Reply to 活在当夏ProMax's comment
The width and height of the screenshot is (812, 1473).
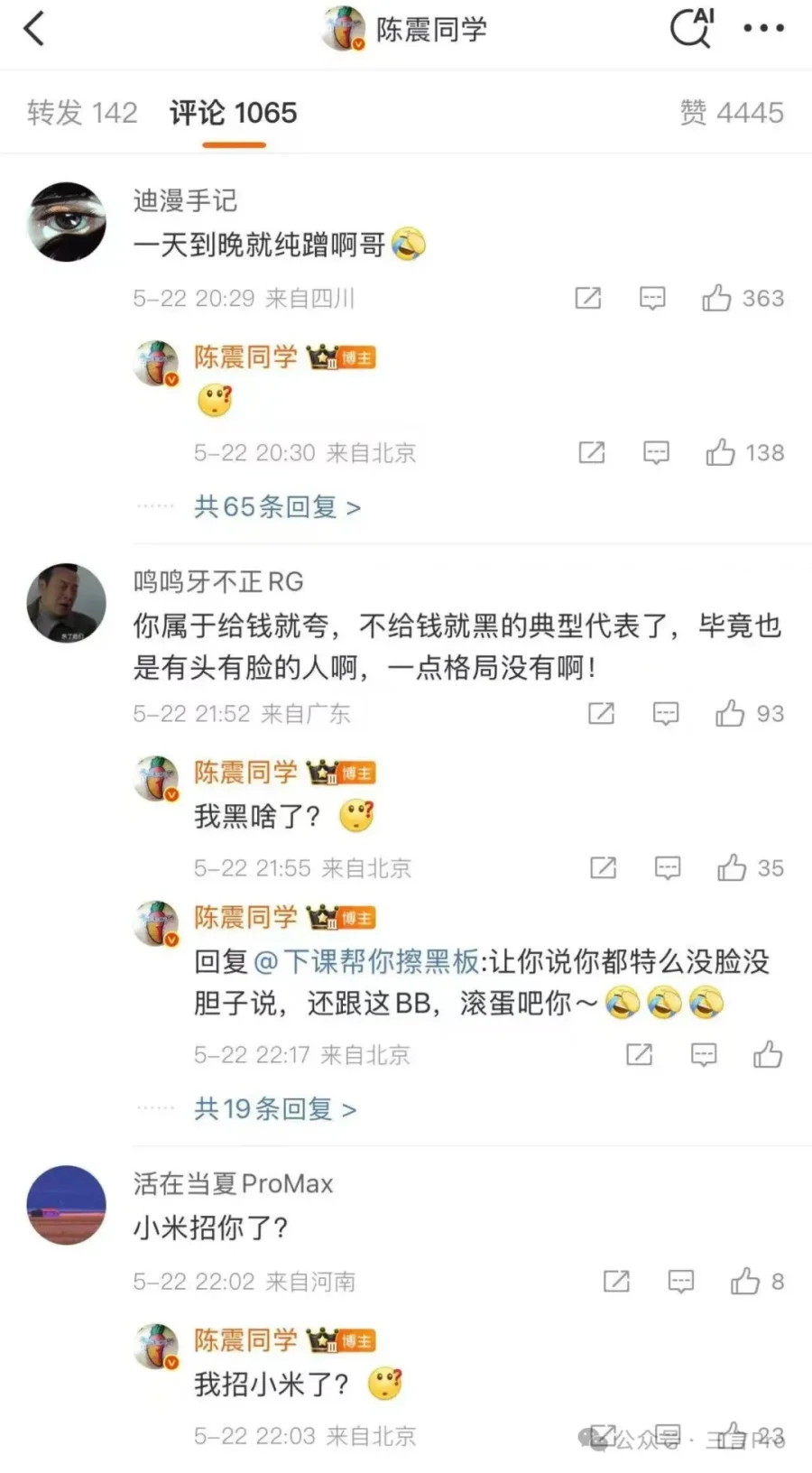[681, 1281]
